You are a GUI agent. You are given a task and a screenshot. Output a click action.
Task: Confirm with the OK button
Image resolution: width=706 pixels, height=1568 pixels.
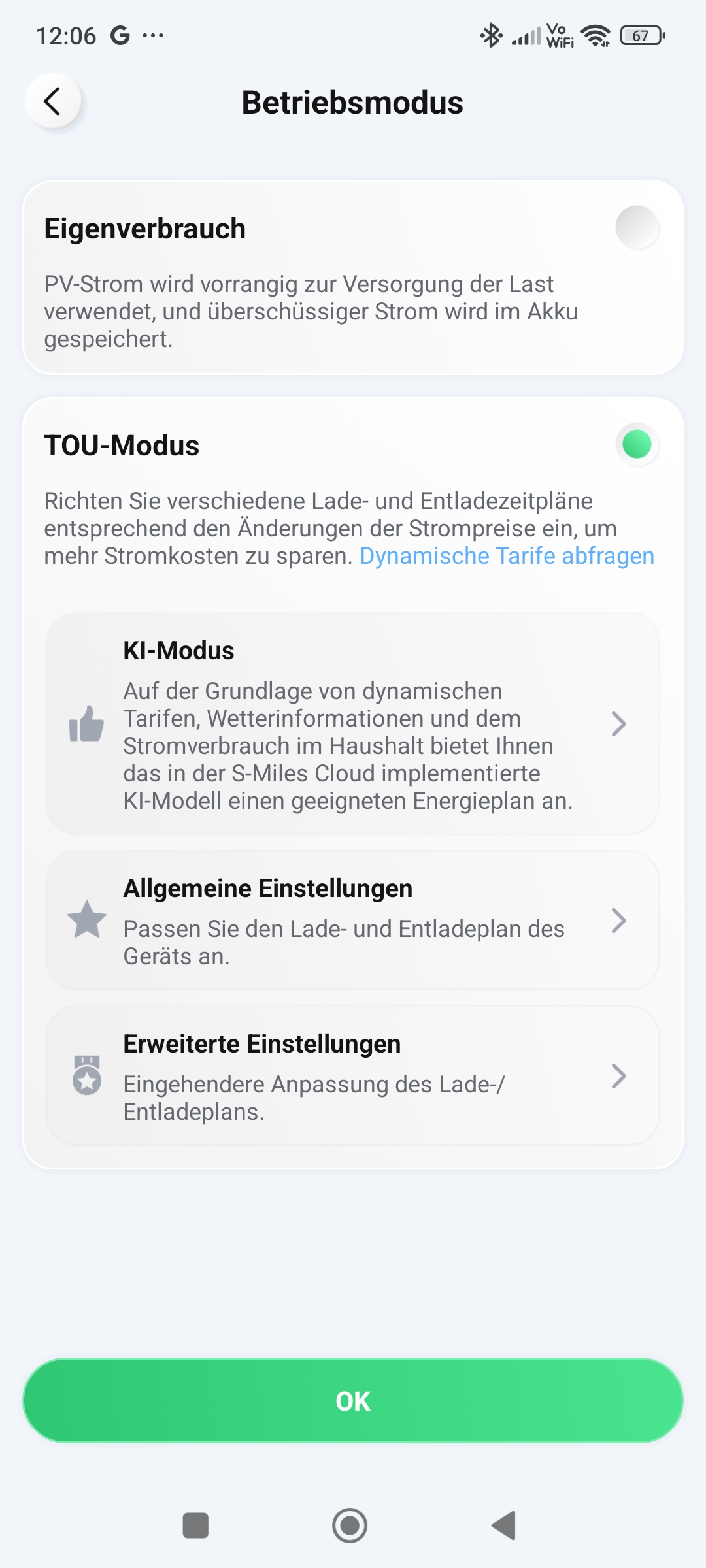pos(353,1401)
